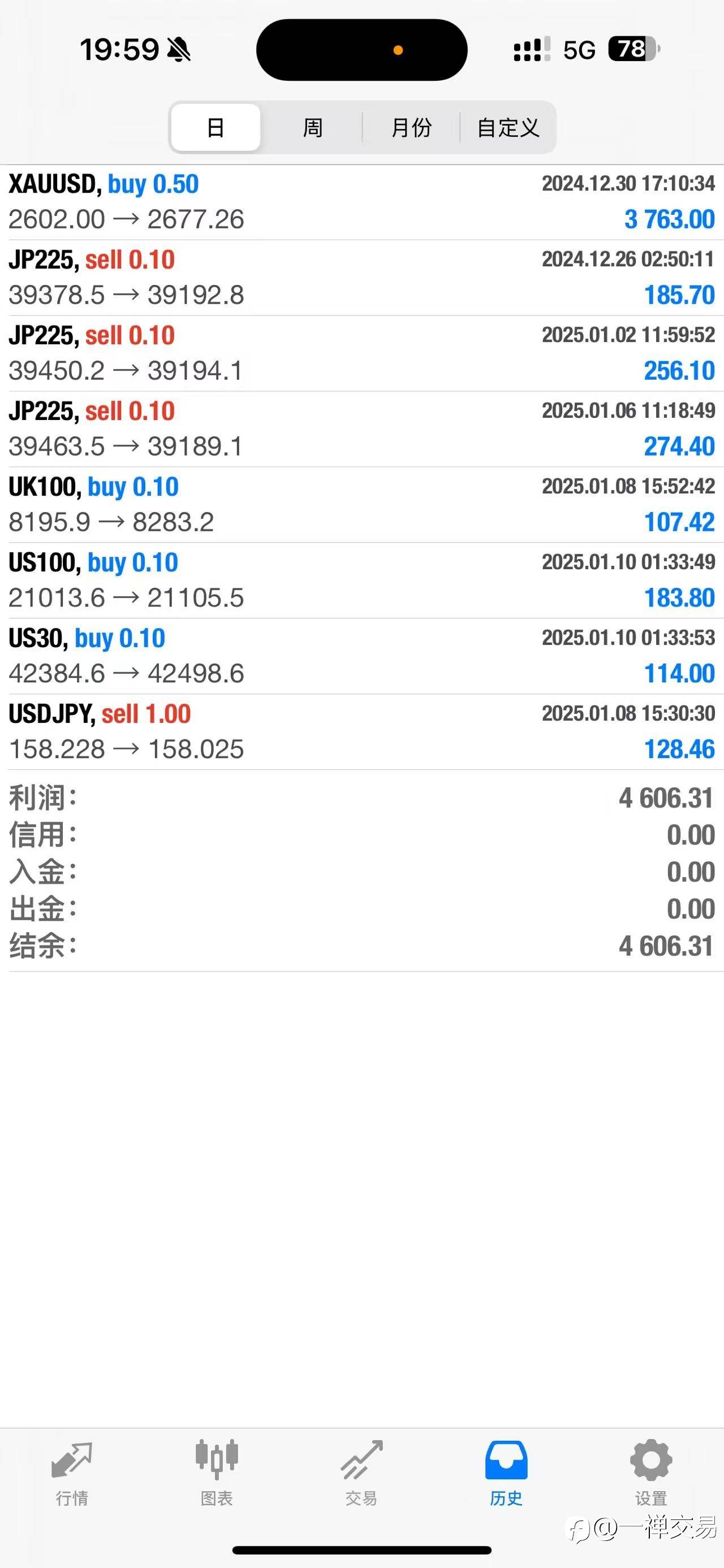Switch to the 图表 chart tab

tap(217, 1473)
